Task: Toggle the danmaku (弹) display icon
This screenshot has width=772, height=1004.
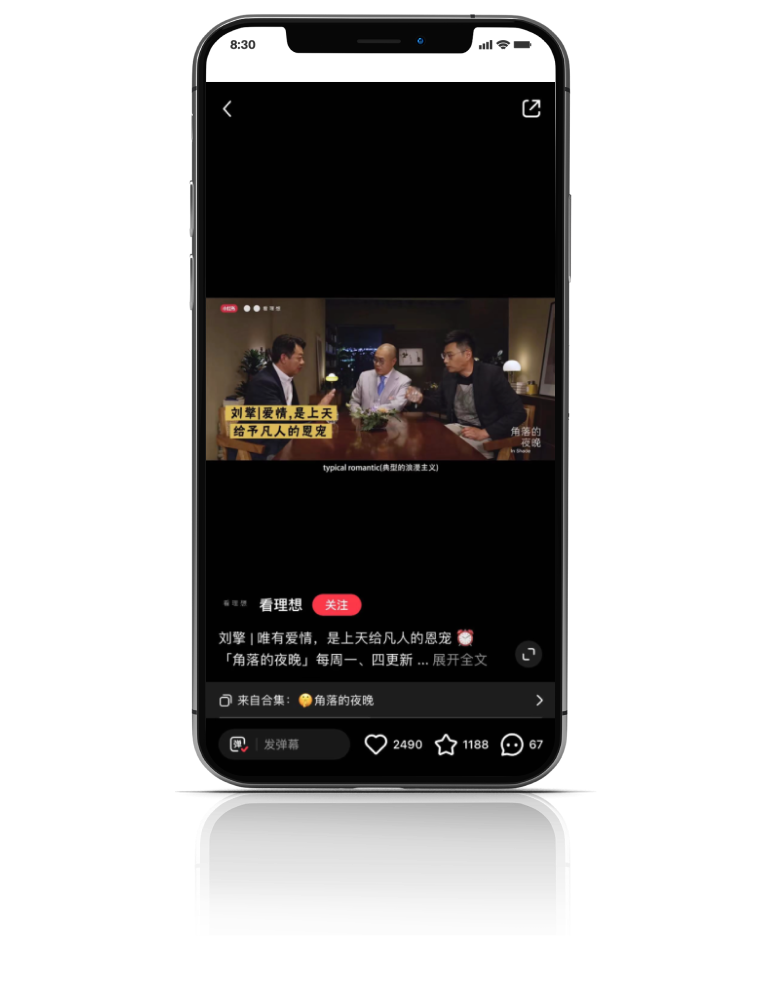Action: [x=239, y=744]
